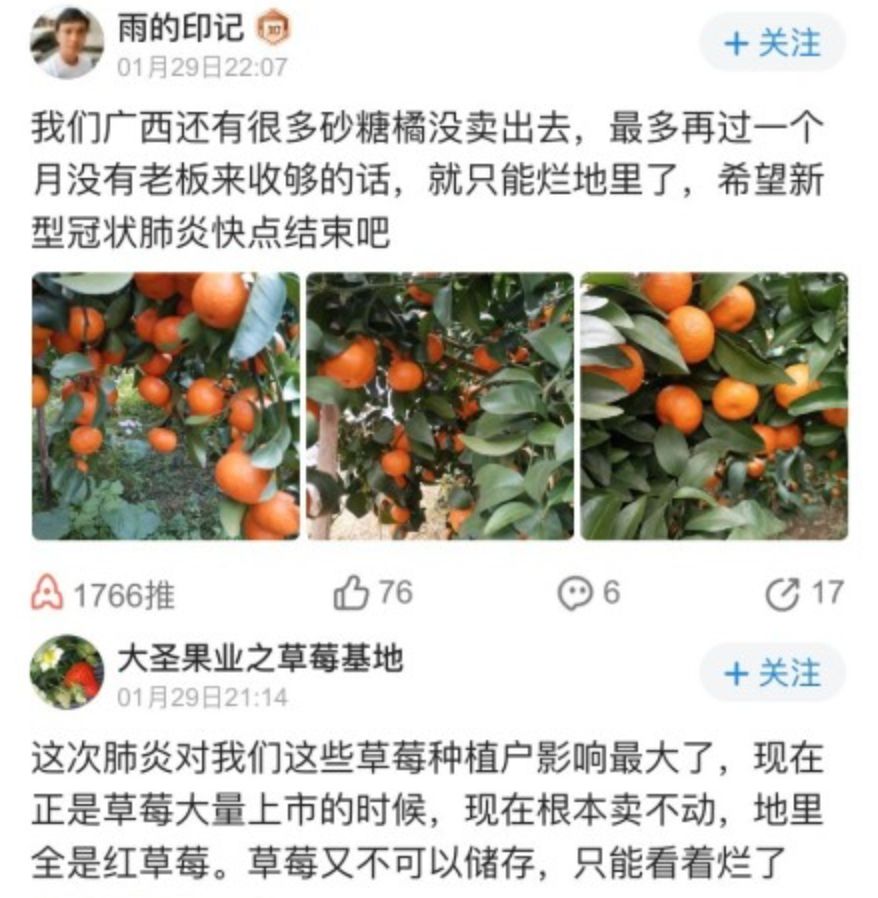
Task: Open username 雨的印记
Action: pos(181,29)
